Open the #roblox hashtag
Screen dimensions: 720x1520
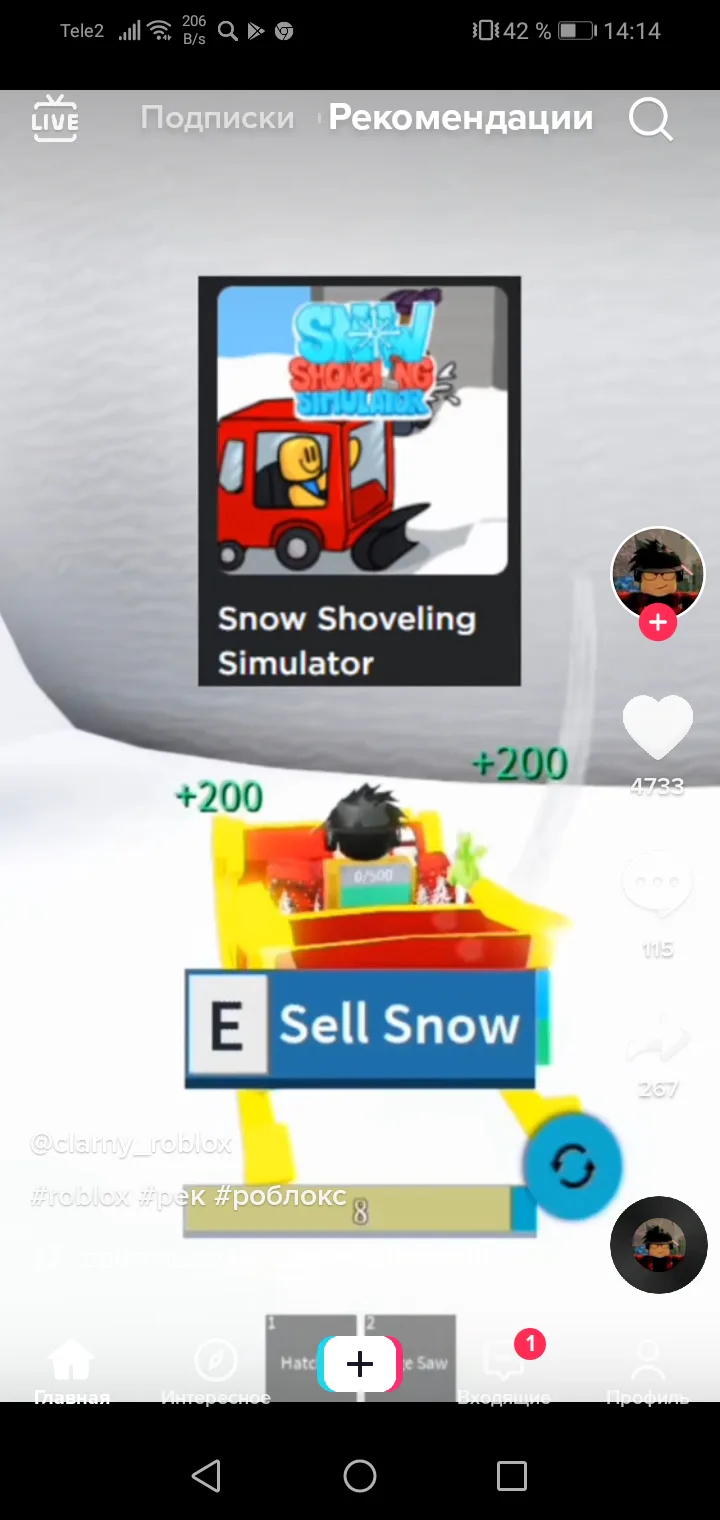80,1196
